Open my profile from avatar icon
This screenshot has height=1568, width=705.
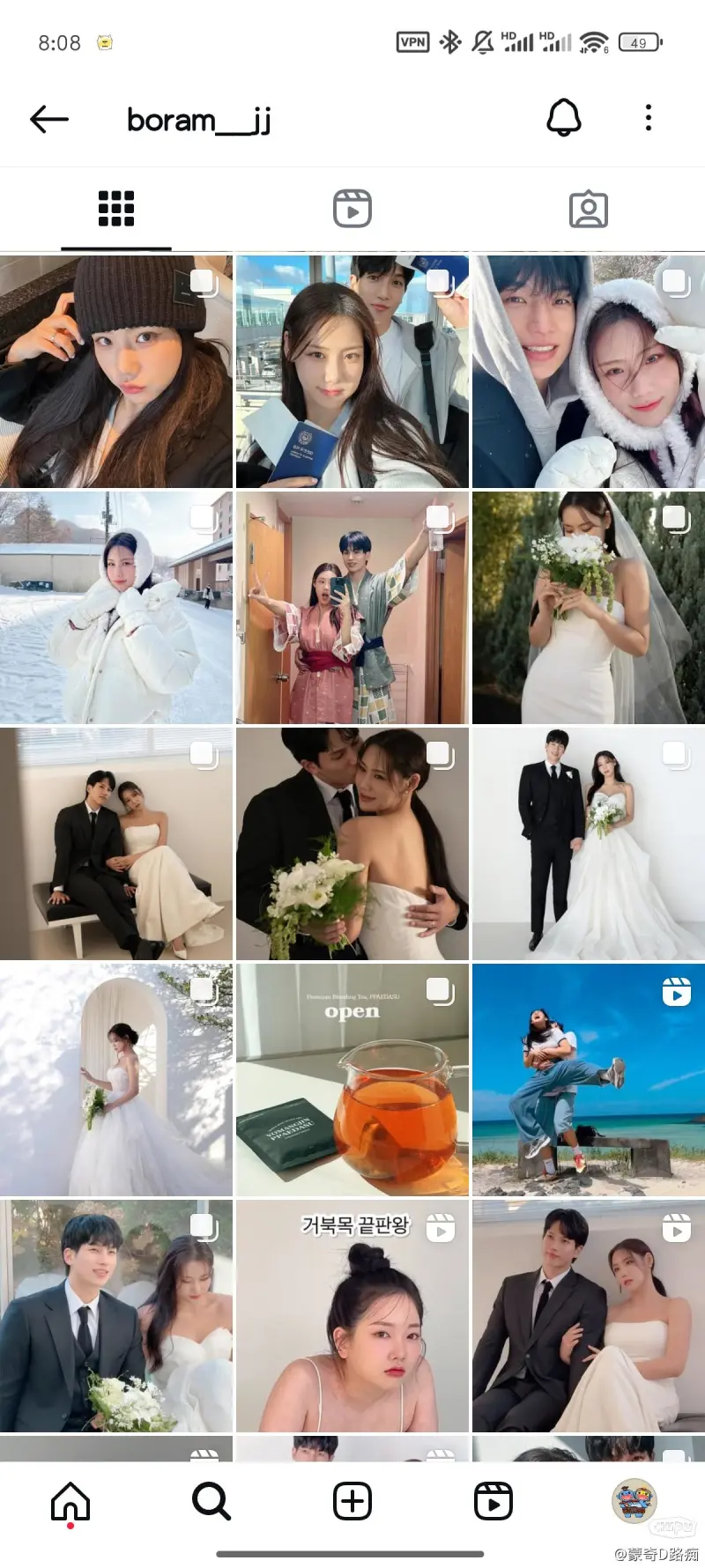pos(634,1501)
